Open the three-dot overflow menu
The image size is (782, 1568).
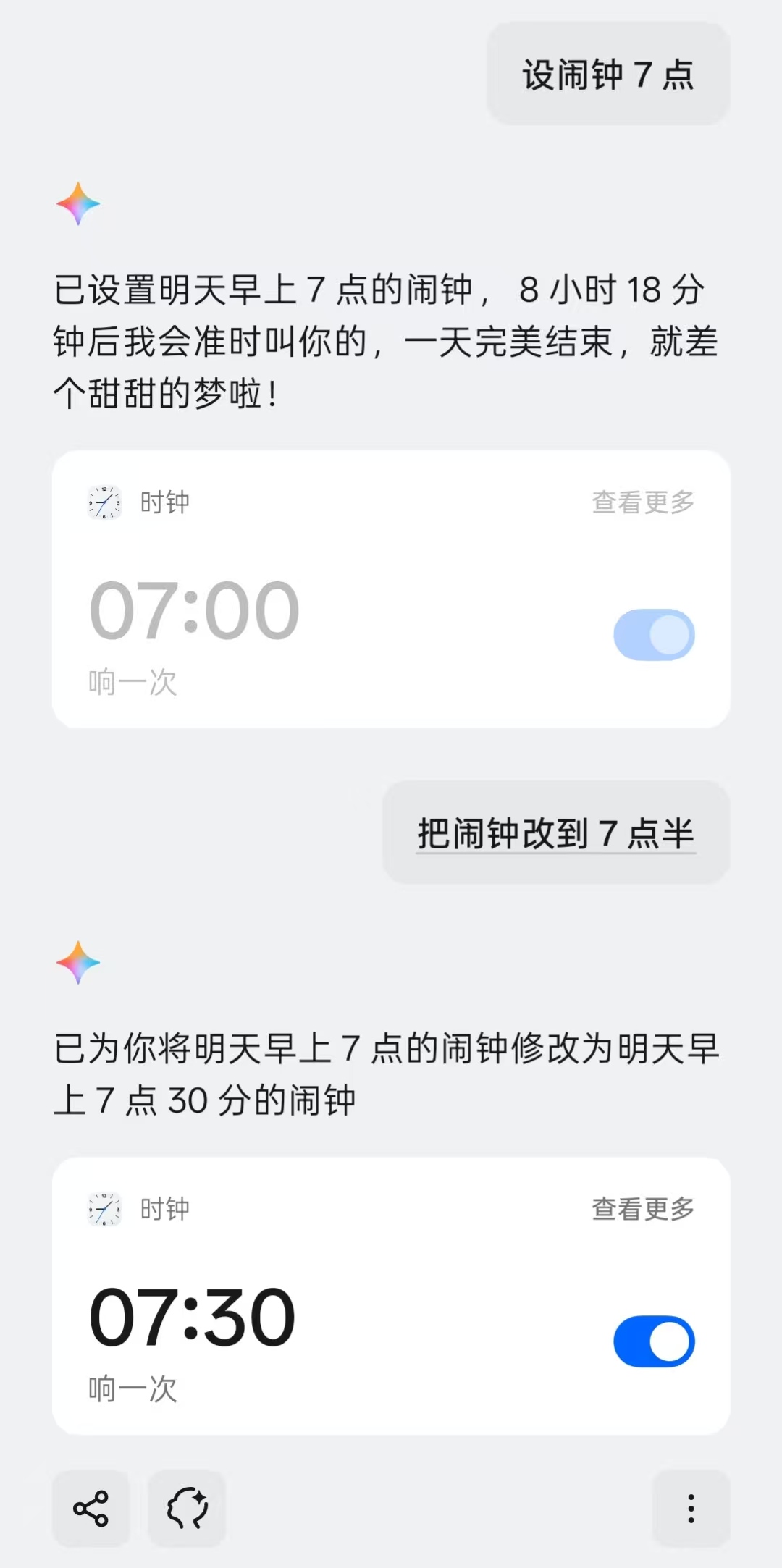691,1509
